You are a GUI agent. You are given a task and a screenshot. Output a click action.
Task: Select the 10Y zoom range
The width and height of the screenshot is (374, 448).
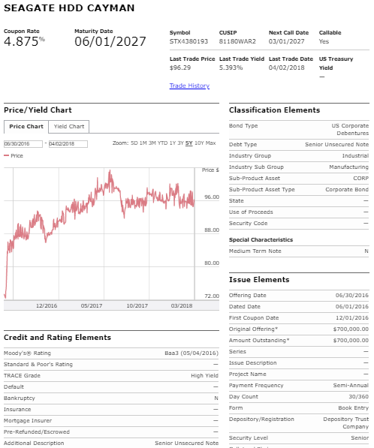(x=199, y=143)
